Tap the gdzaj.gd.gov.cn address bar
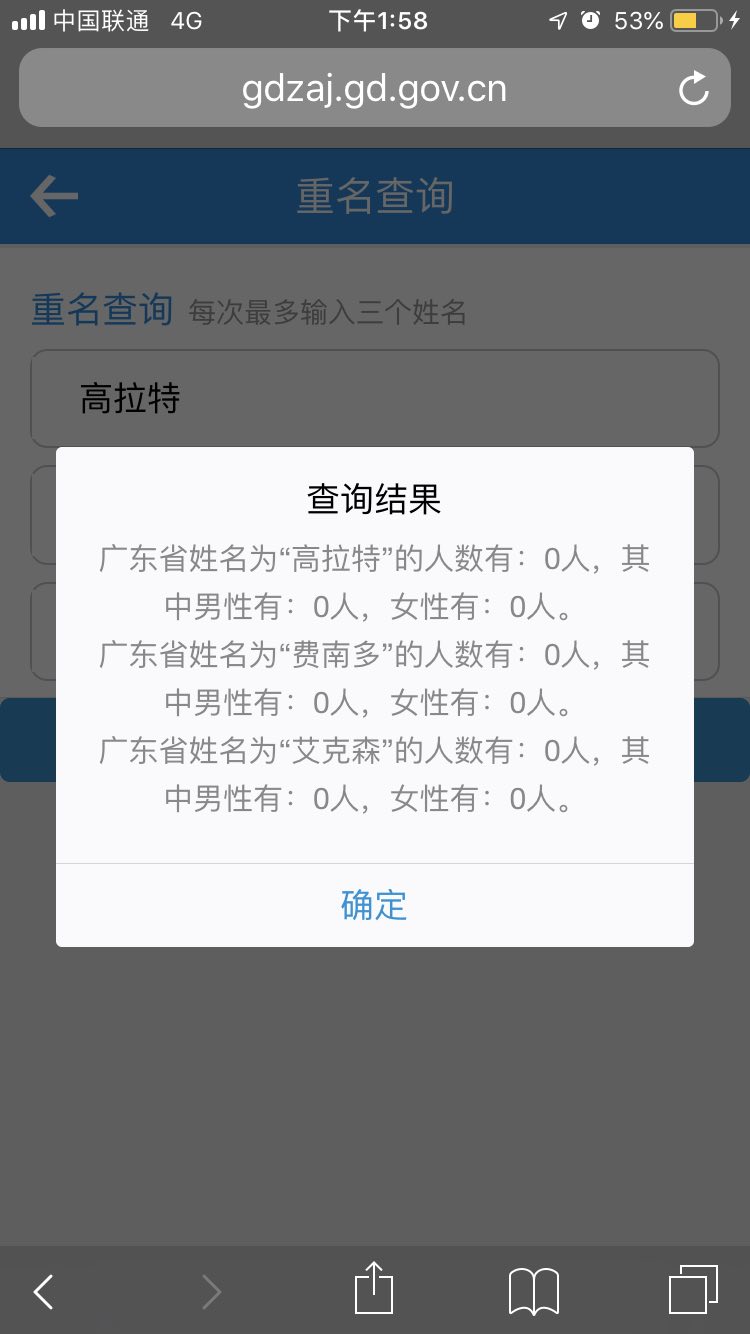Image resolution: width=750 pixels, height=1334 pixels. coord(374,88)
